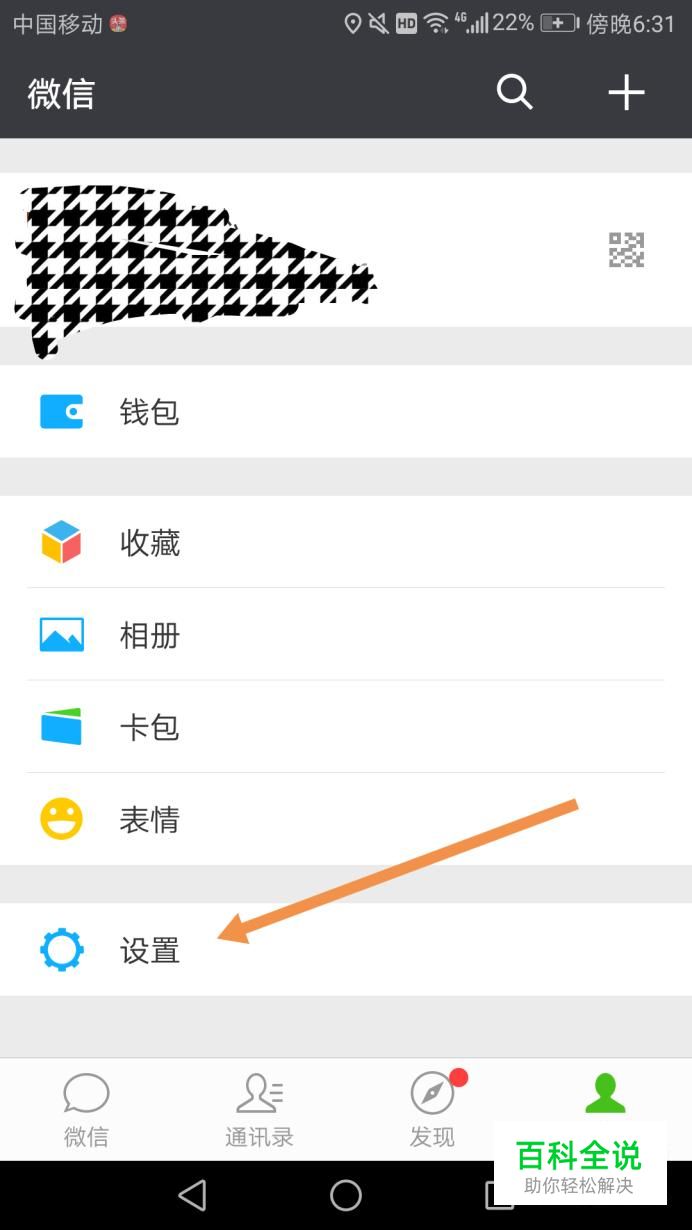Tap the plus icon in the top bar

click(626, 93)
